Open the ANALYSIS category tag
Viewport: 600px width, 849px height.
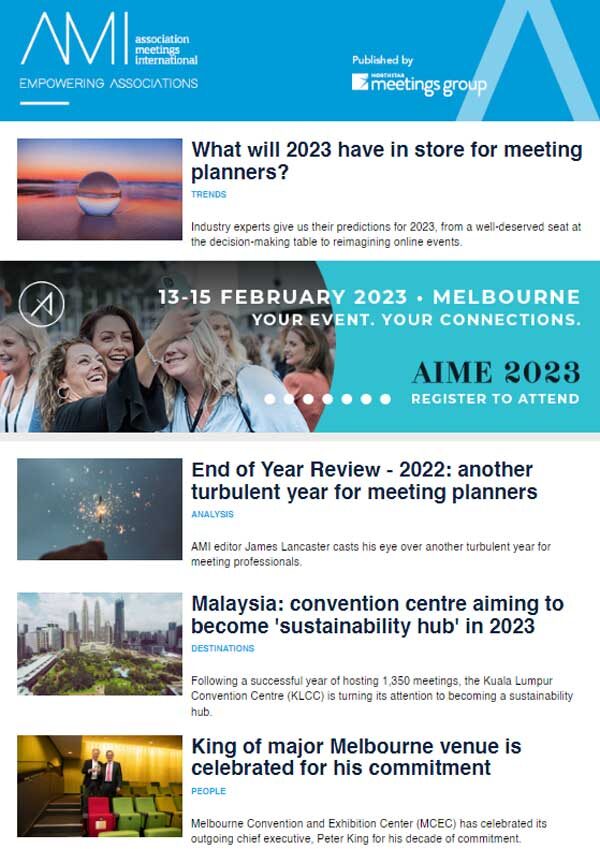212,515
